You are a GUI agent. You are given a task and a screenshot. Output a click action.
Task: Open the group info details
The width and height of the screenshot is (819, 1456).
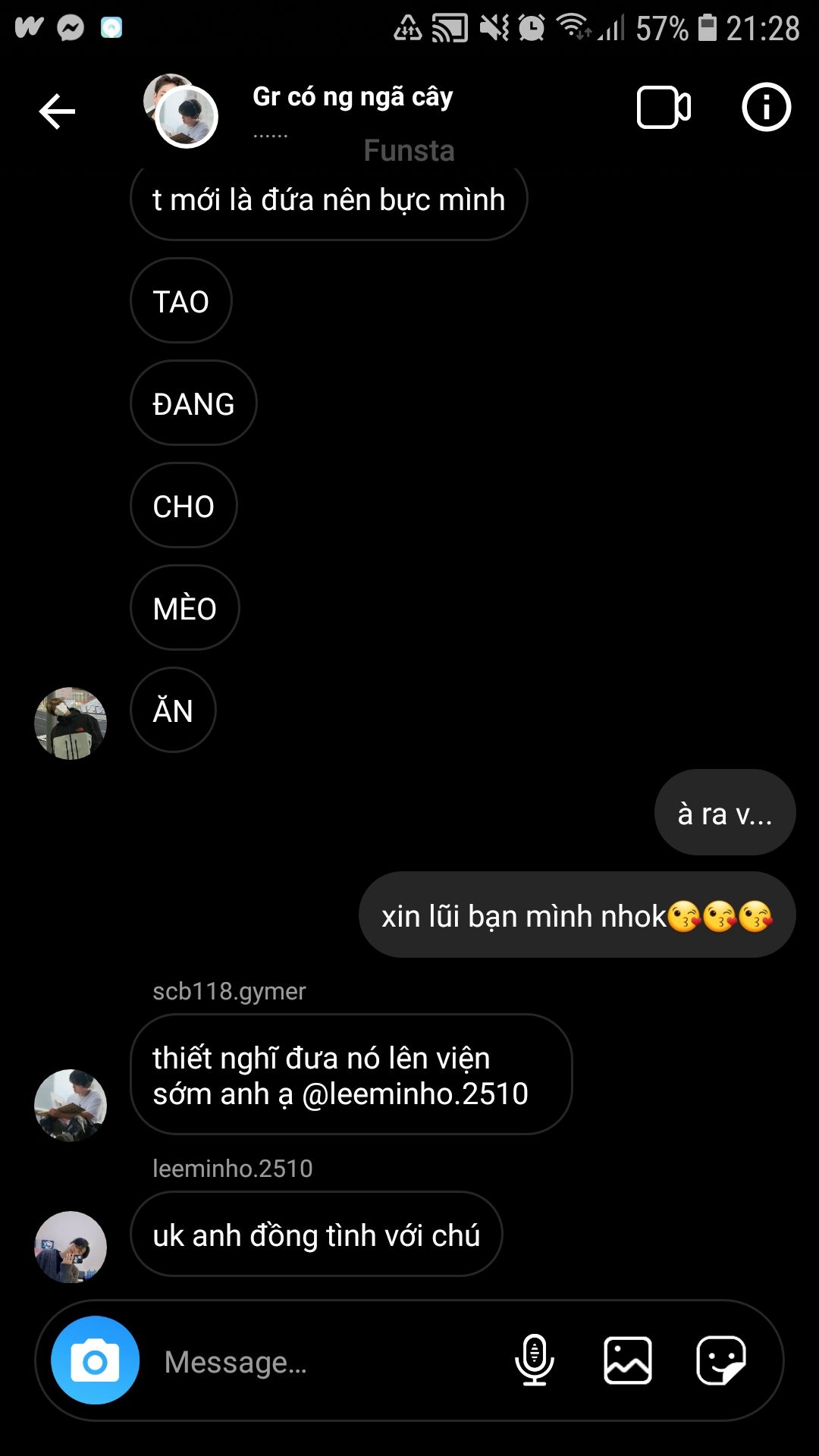tap(766, 107)
